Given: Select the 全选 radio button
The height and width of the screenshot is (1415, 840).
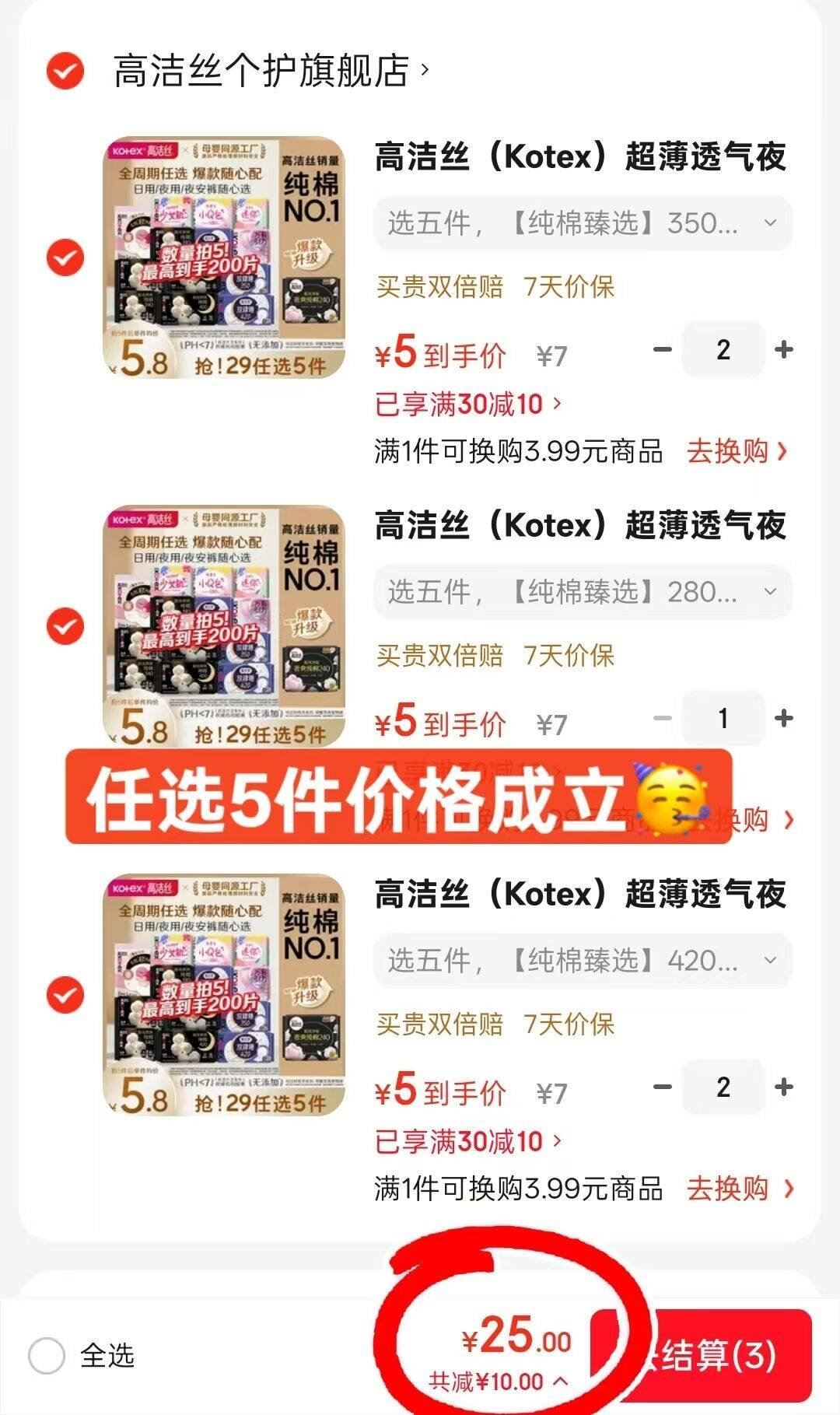Looking at the screenshot, I should click(x=47, y=1356).
